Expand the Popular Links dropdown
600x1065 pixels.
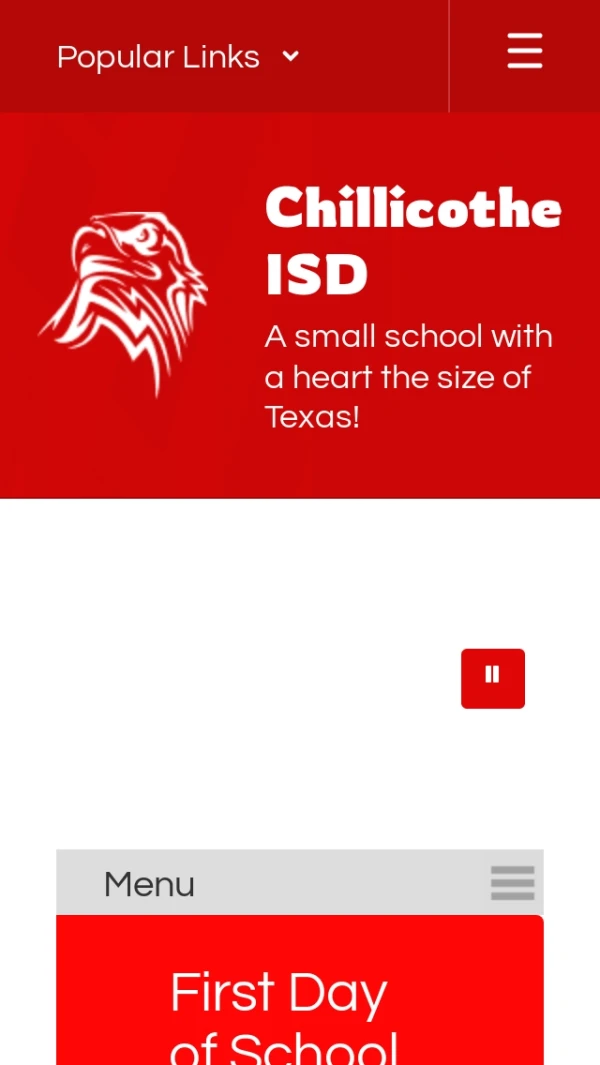click(x=178, y=57)
